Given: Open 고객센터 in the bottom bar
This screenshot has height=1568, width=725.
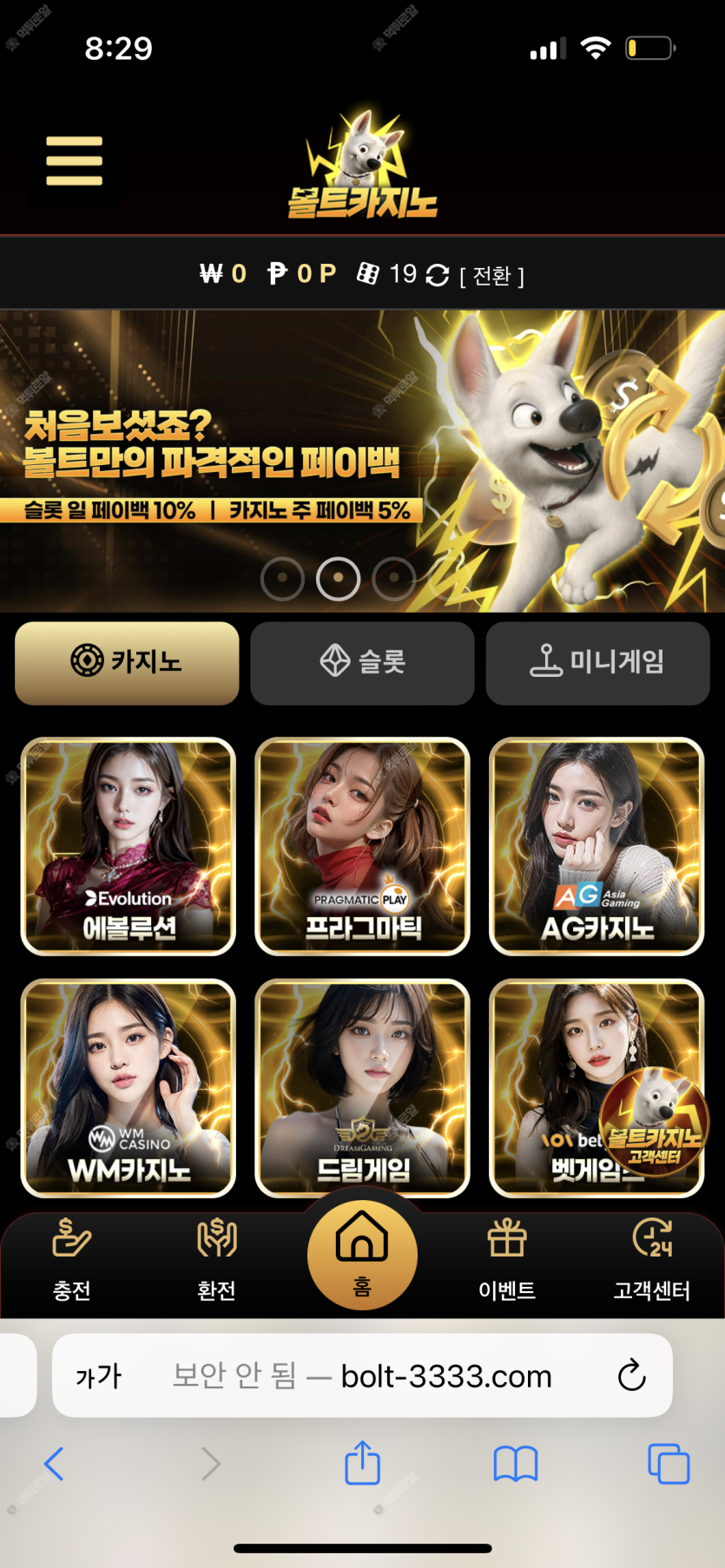Looking at the screenshot, I should point(651,1258).
